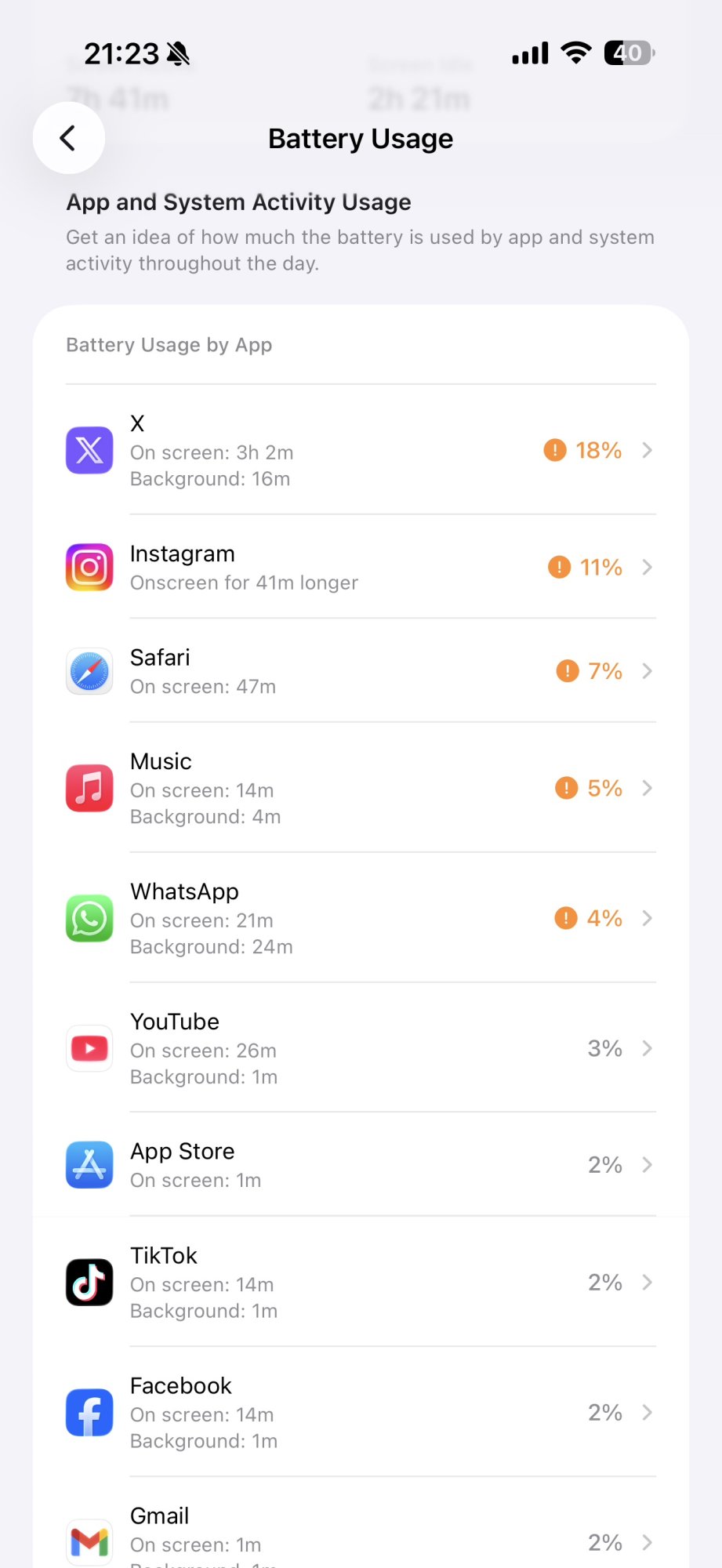The height and width of the screenshot is (1568, 722).
Task: View TikTok battery usage details
Action: pos(361,1282)
